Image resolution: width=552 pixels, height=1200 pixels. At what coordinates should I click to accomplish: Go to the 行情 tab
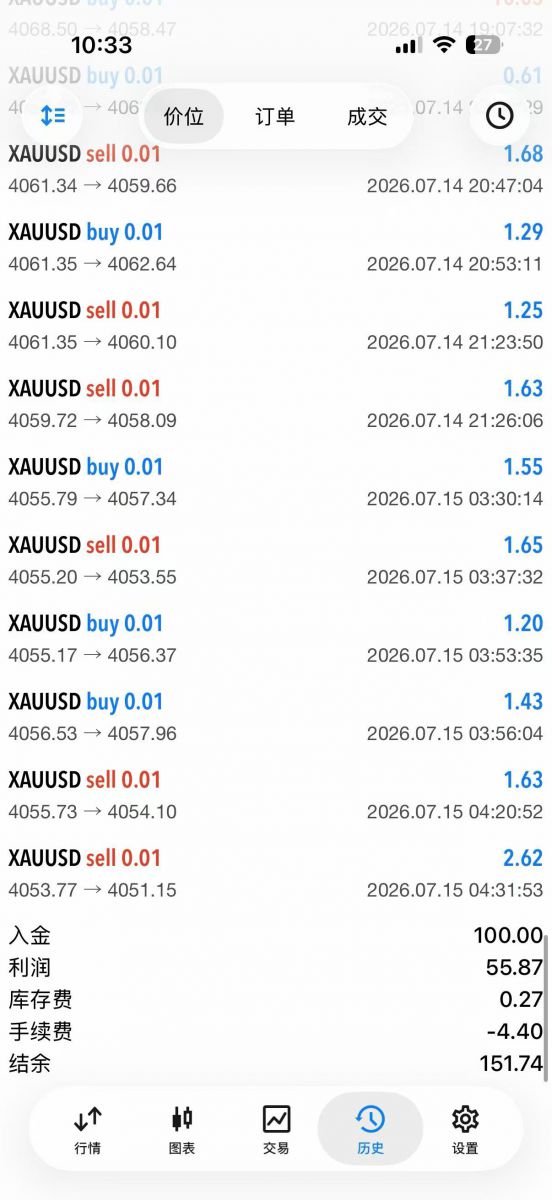click(87, 1130)
